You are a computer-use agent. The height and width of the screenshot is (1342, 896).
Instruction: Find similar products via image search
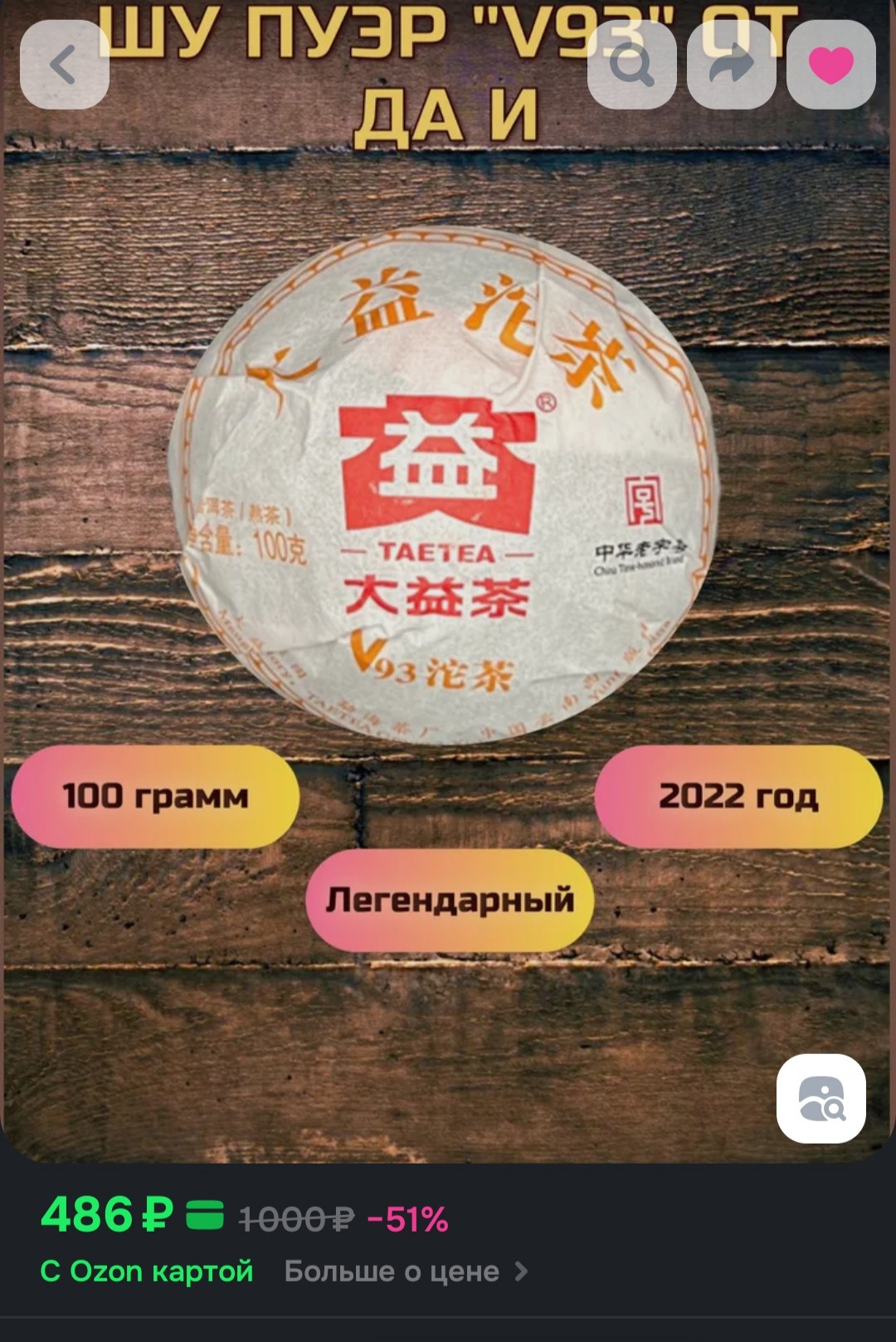coord(821,1098)
